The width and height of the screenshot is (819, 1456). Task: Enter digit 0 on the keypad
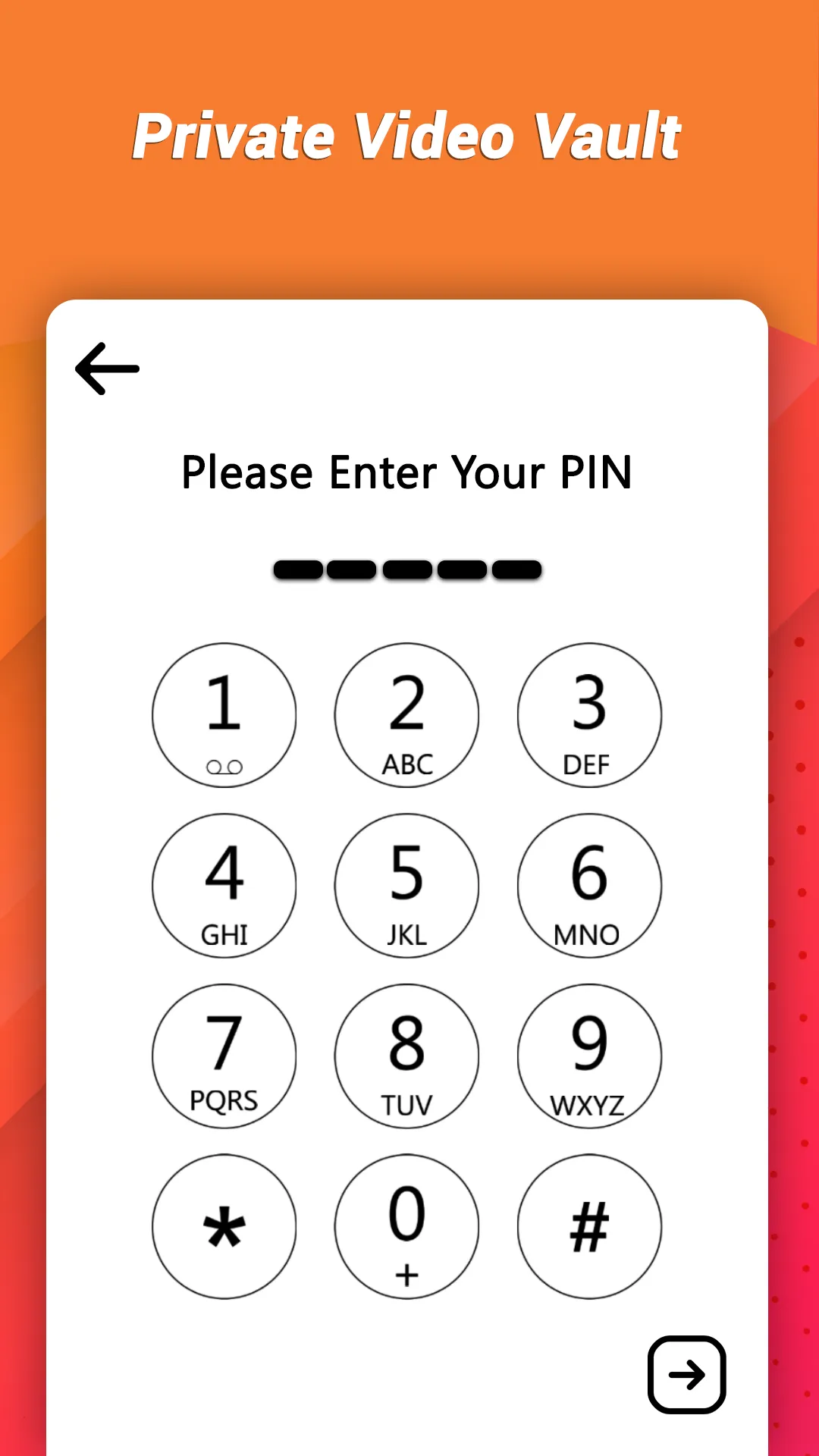[406, 1226]
